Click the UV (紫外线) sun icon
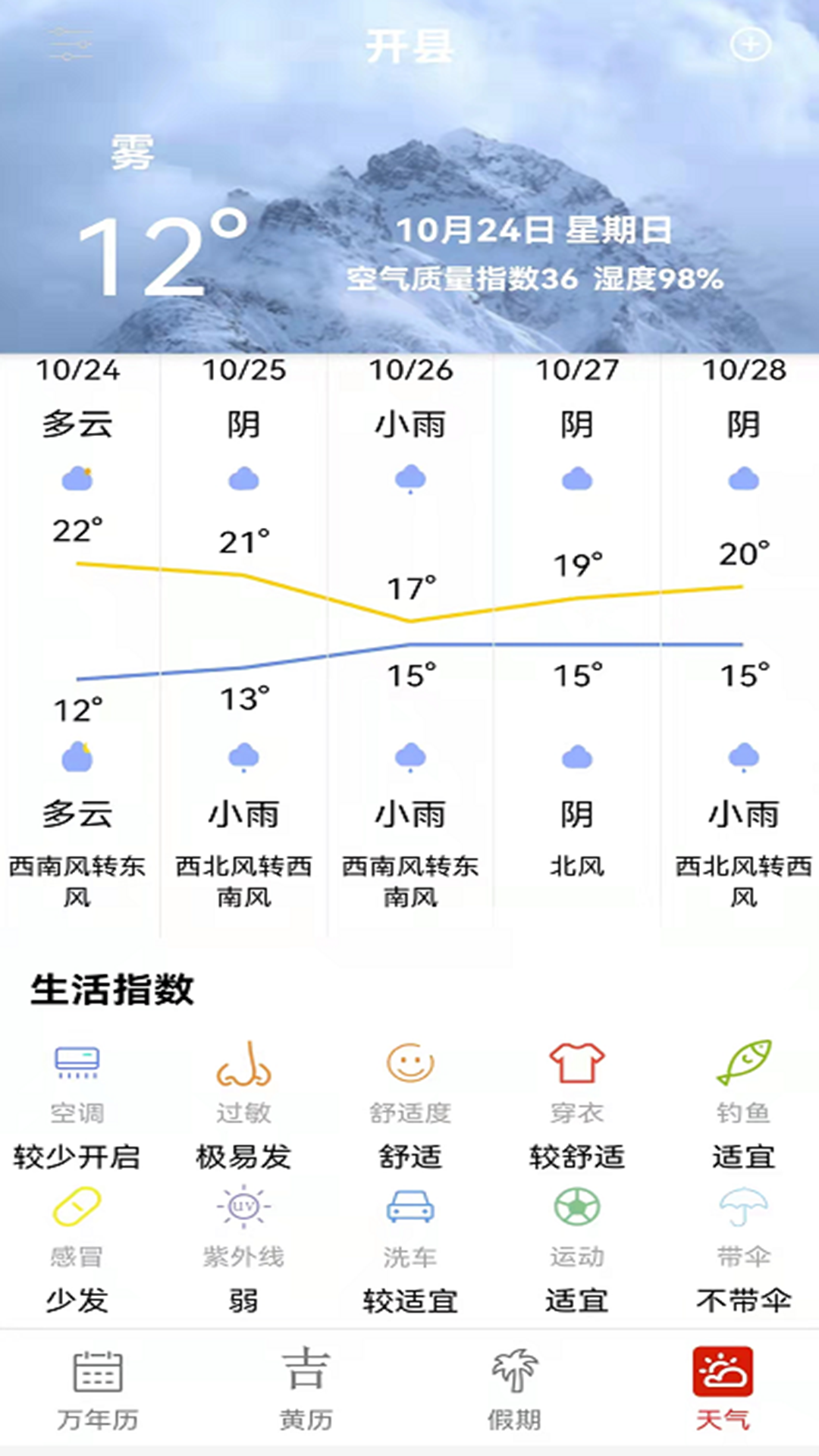 pyautogui.click(x=244, y=1206)
